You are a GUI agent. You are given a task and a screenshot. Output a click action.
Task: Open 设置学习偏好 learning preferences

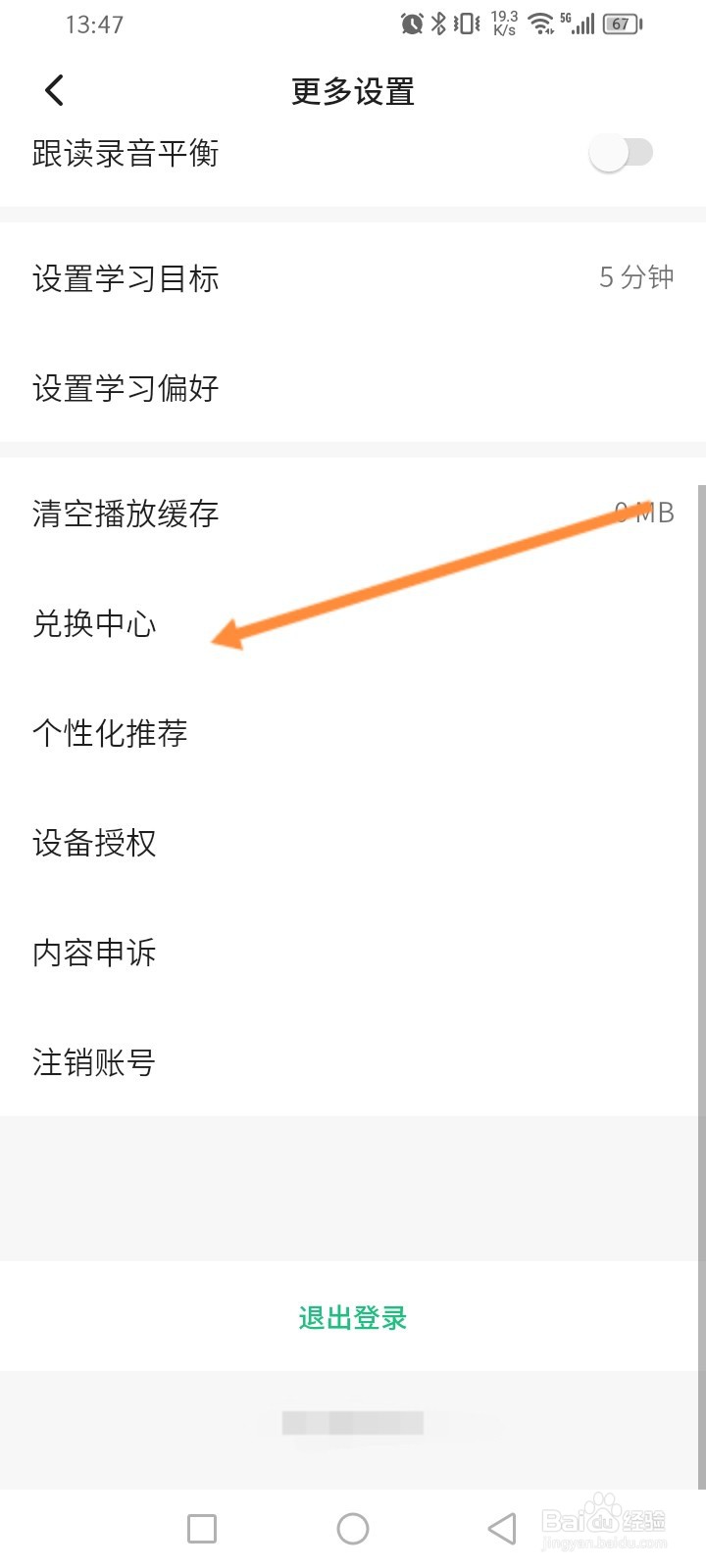[x=125, y=389]
